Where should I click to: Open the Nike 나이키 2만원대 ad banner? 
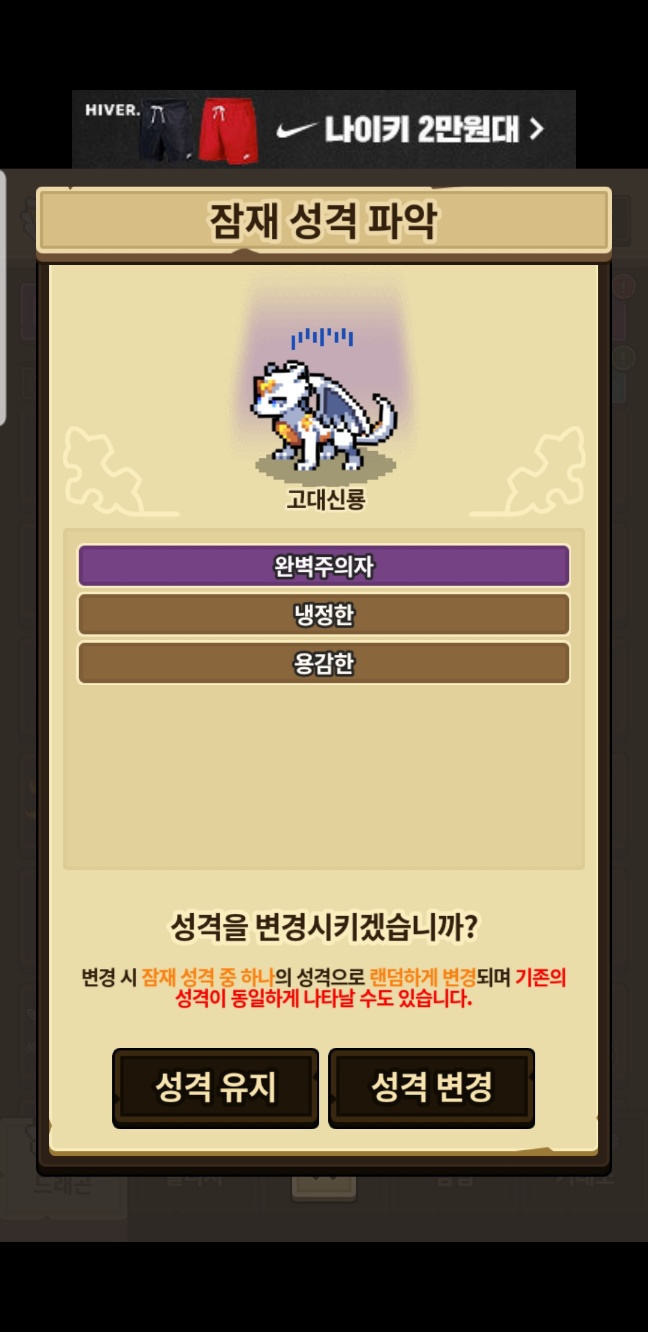point(324,129)
